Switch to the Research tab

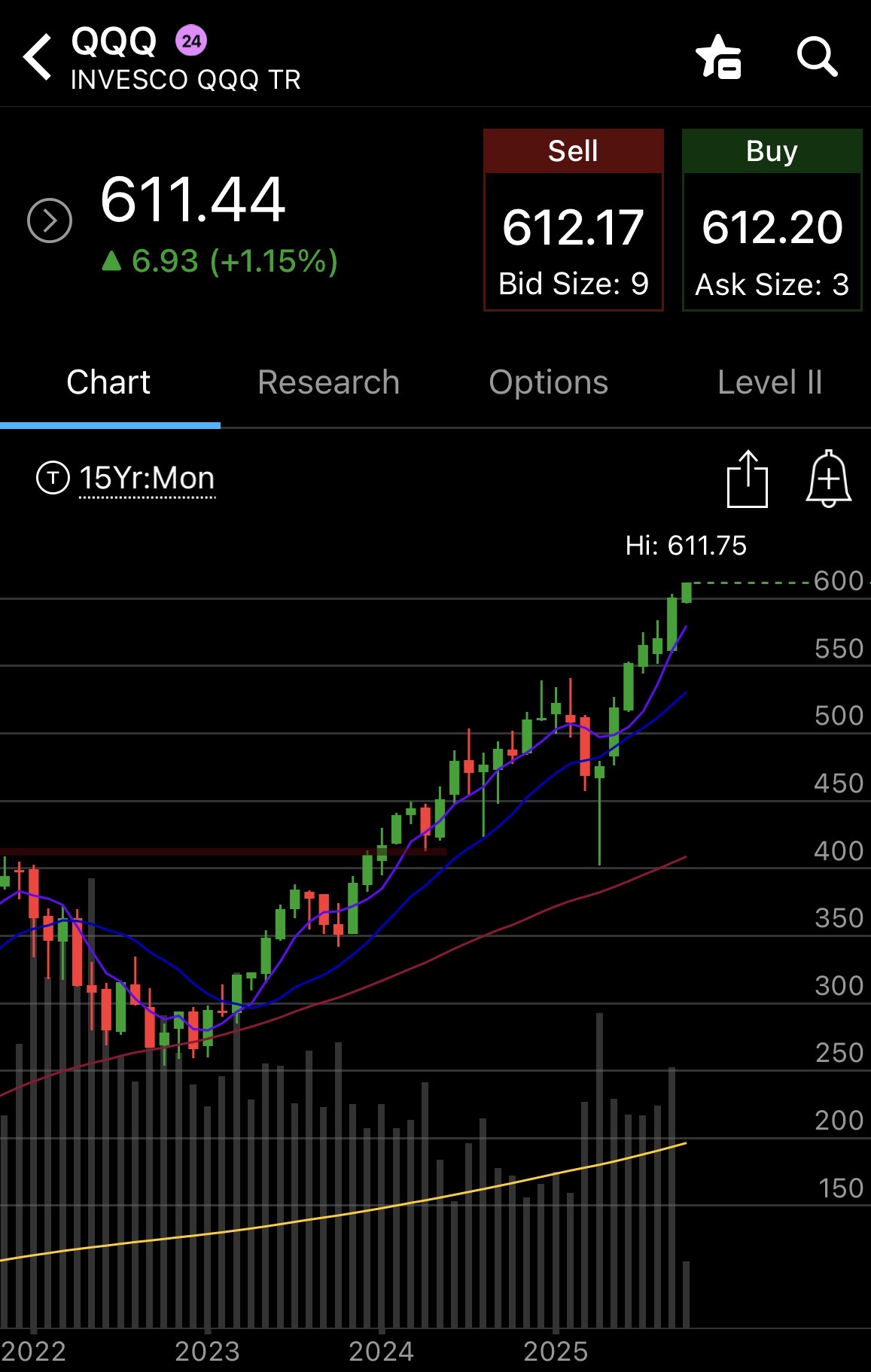[328, 382]
